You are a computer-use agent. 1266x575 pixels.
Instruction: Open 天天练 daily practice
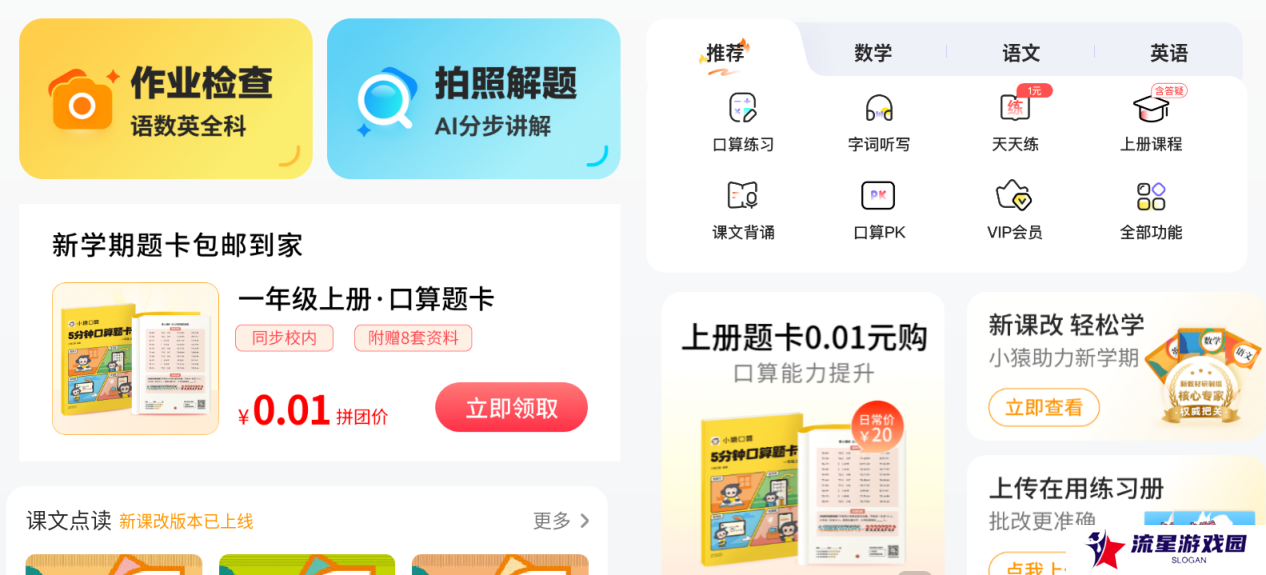coord(1015,122)
